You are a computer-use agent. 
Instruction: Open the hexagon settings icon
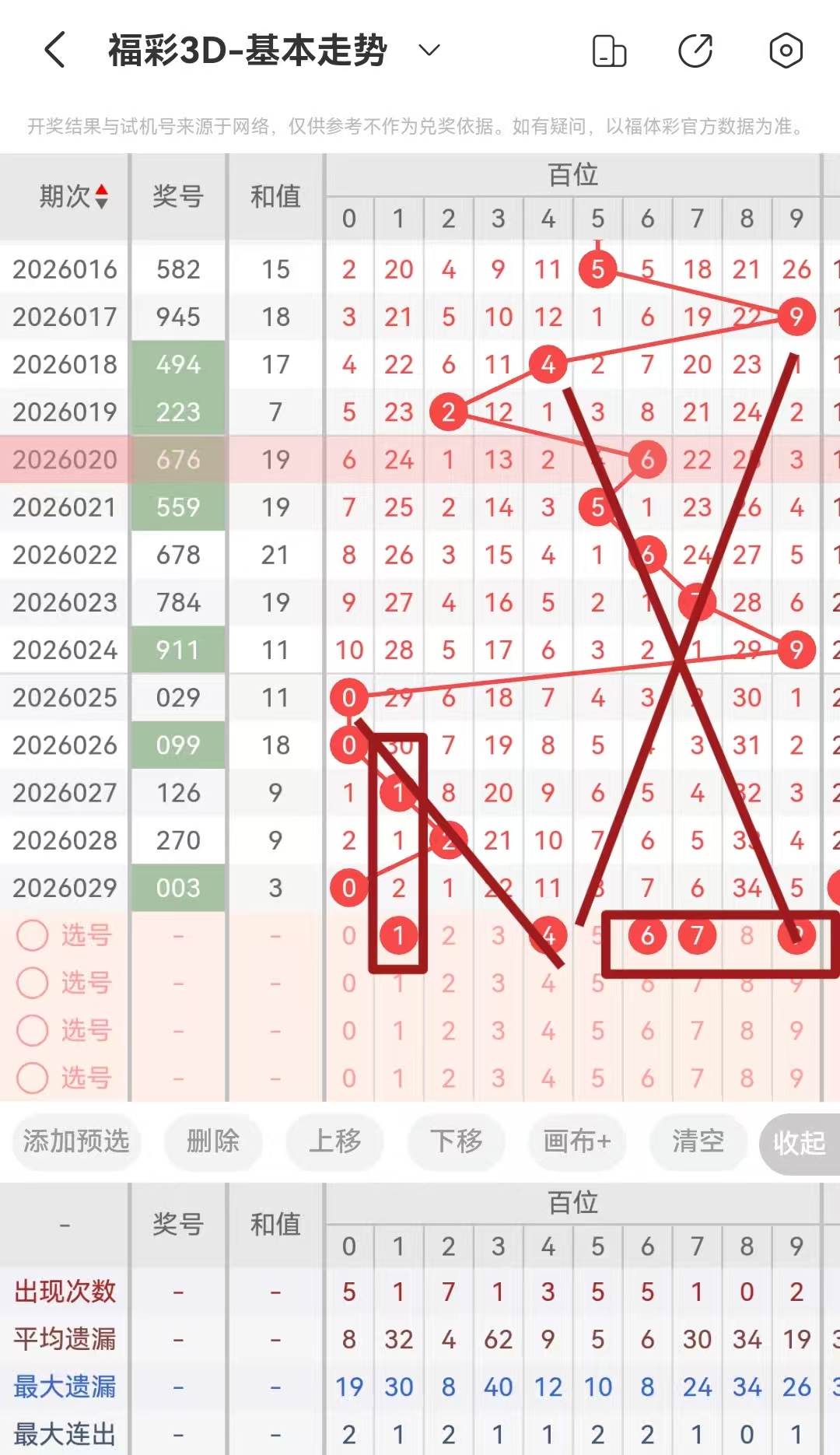point(786,51)
